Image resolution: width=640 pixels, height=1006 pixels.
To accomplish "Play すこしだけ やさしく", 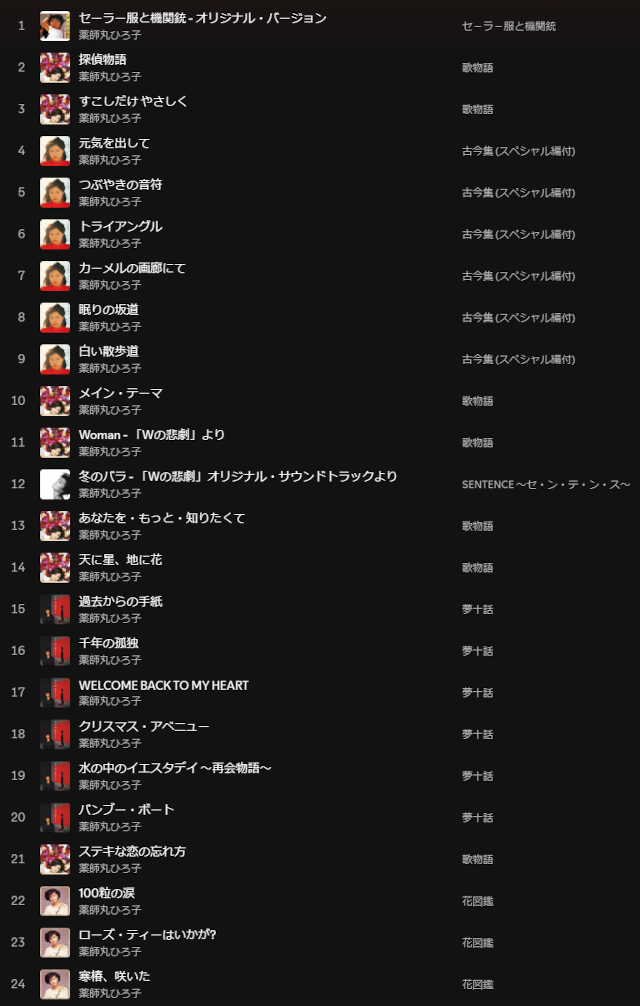I will [133, 102].
